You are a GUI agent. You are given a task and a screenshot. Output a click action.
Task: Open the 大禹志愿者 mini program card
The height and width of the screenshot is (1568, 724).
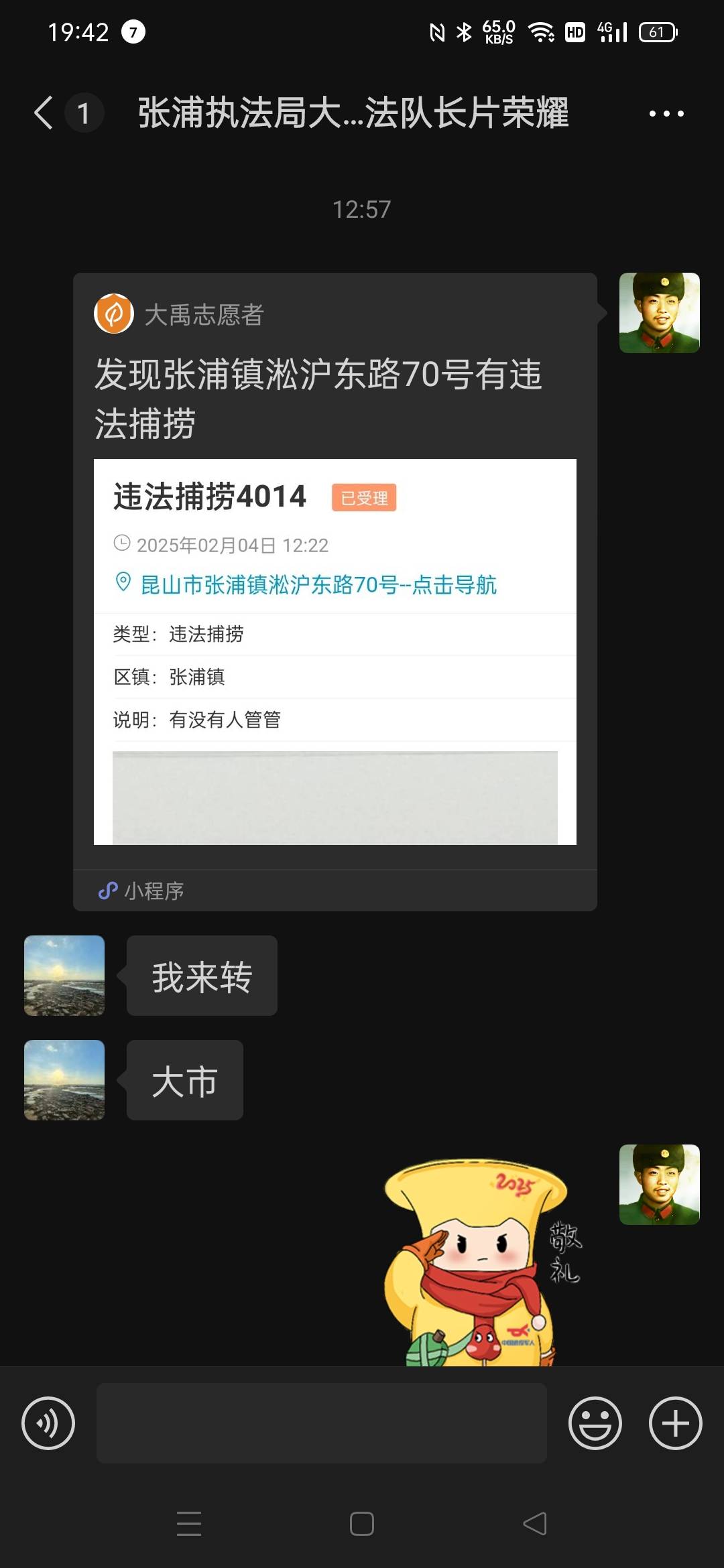[x=335, y=592]
